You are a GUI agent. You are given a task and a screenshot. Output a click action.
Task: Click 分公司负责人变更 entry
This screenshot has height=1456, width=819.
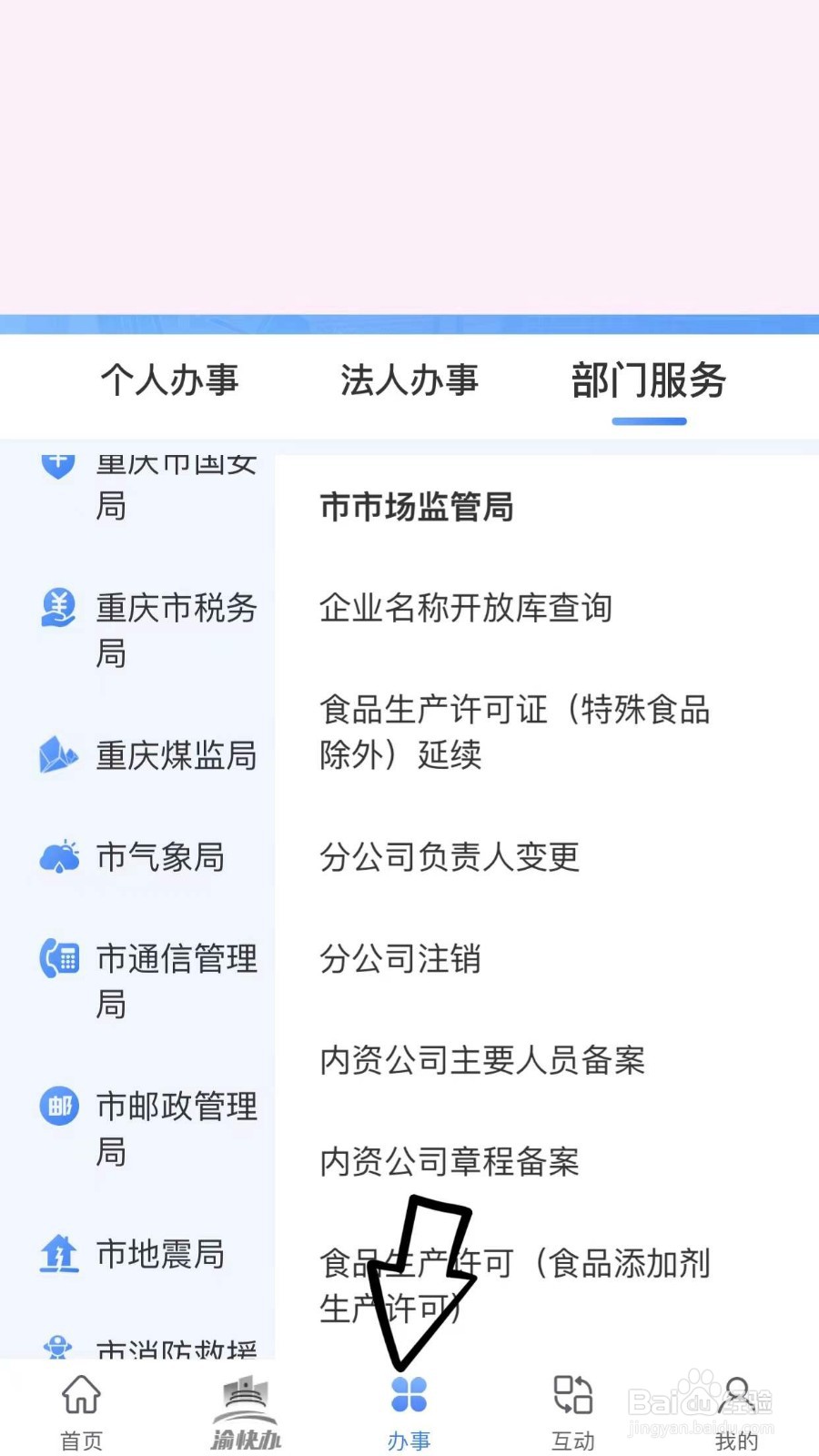[448, 857]
